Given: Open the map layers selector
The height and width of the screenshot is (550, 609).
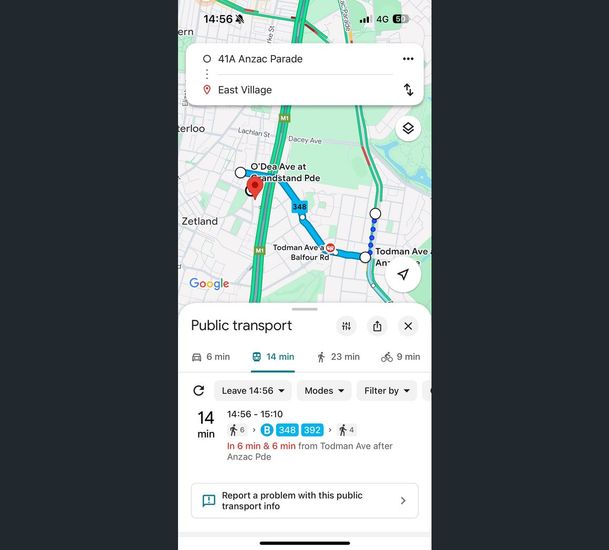Looking at the screenshot, I should coord(407,129).
